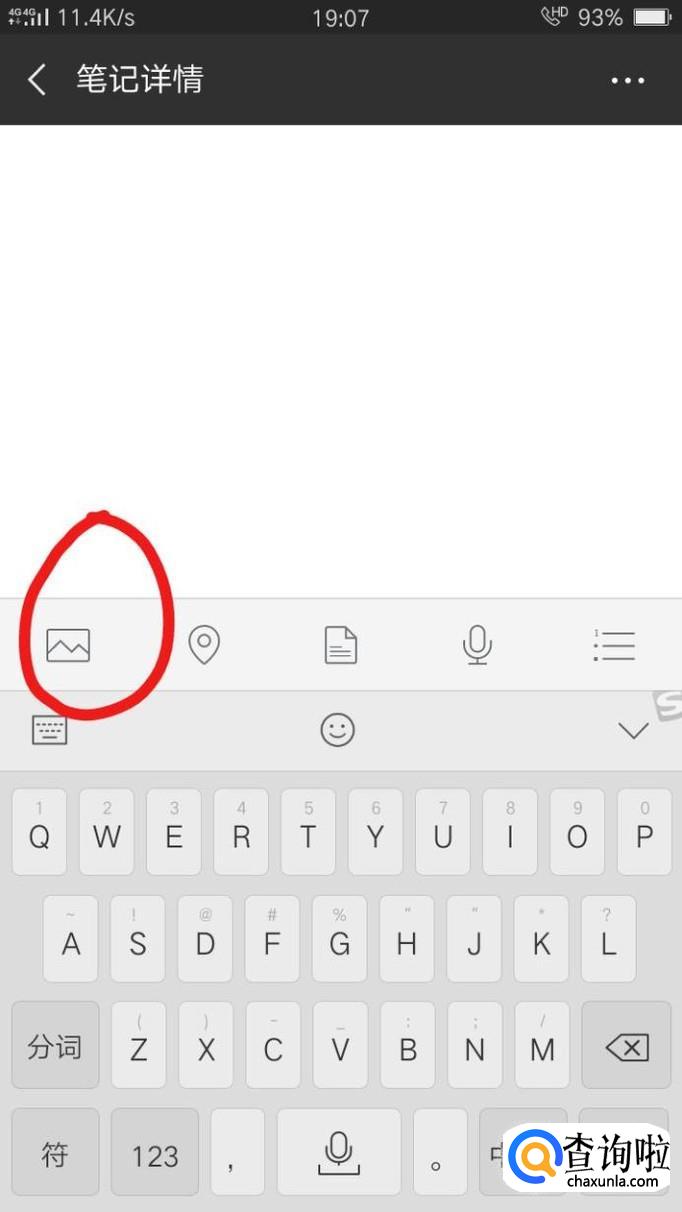Open the emoji smiley panel
This screenshot has height=1212, width=682.
point(338,731)
